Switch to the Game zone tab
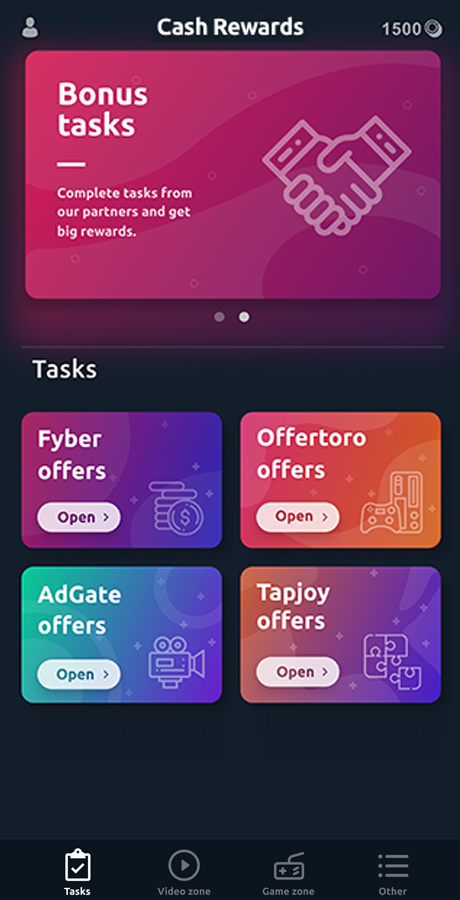 (288, 873)
